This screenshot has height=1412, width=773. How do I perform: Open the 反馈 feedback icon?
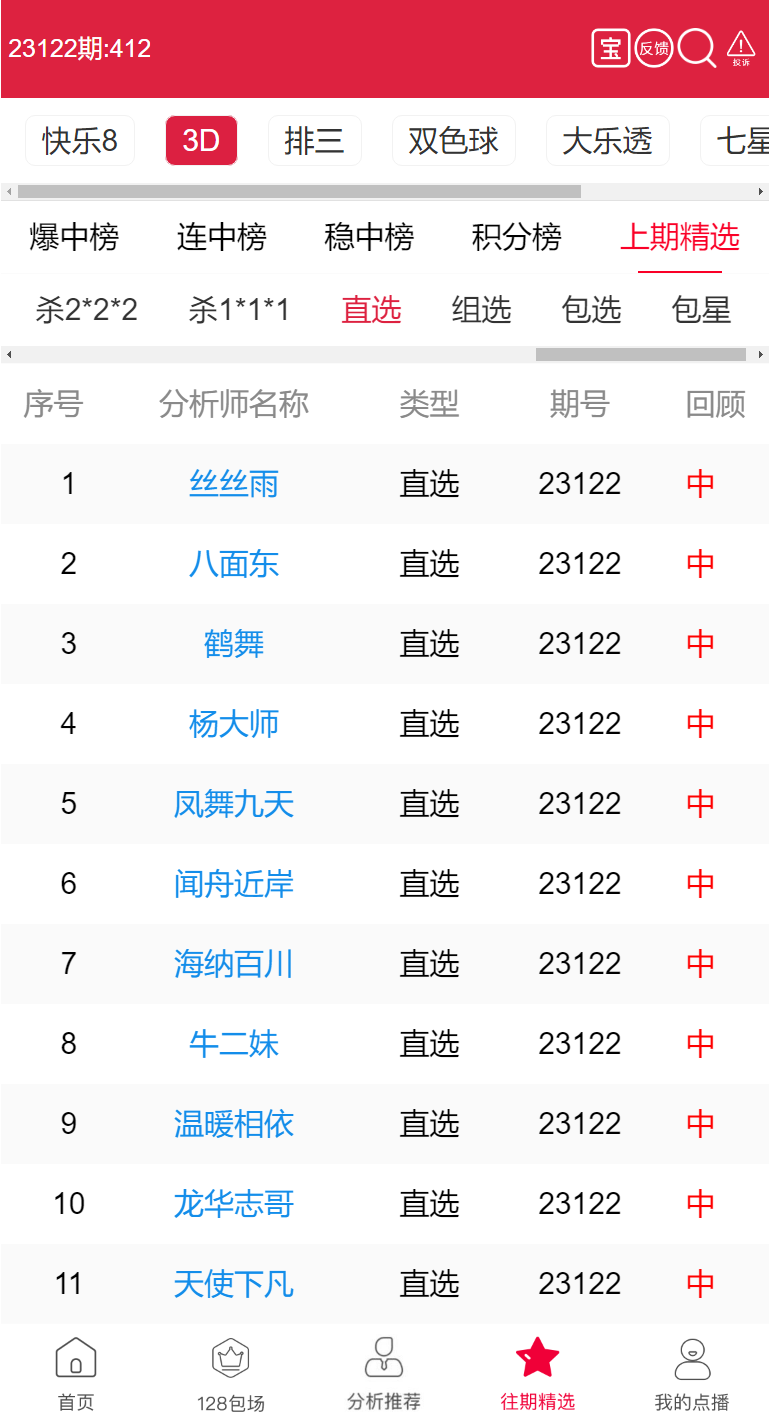coord(654,48)
